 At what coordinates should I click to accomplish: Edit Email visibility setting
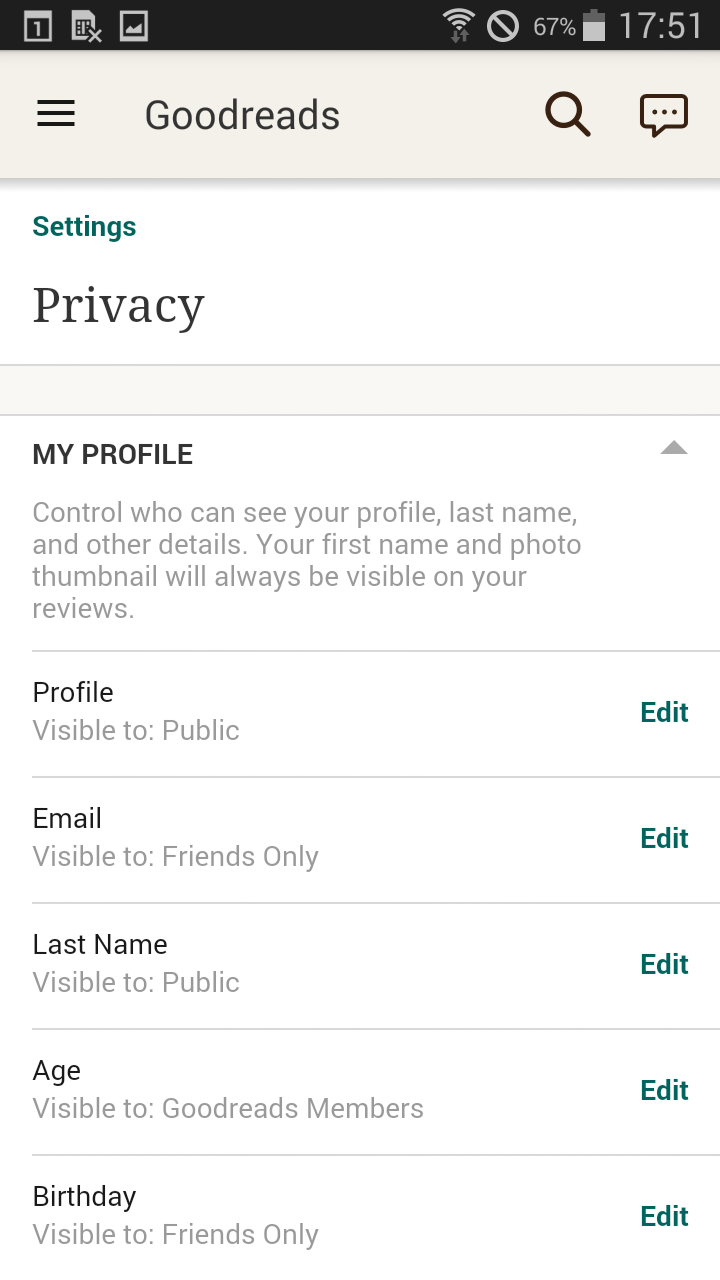[x=664, y=838]
